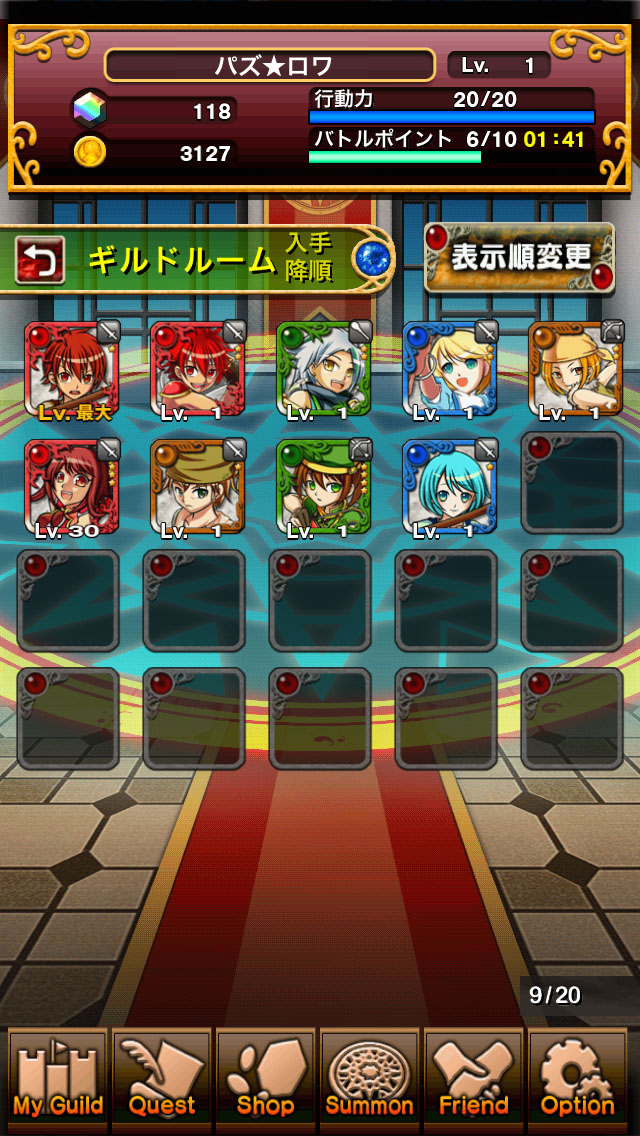This screenshot has width=640, height=1136.
Task: Open the Friend tab
Action: tap(474, 1079)
